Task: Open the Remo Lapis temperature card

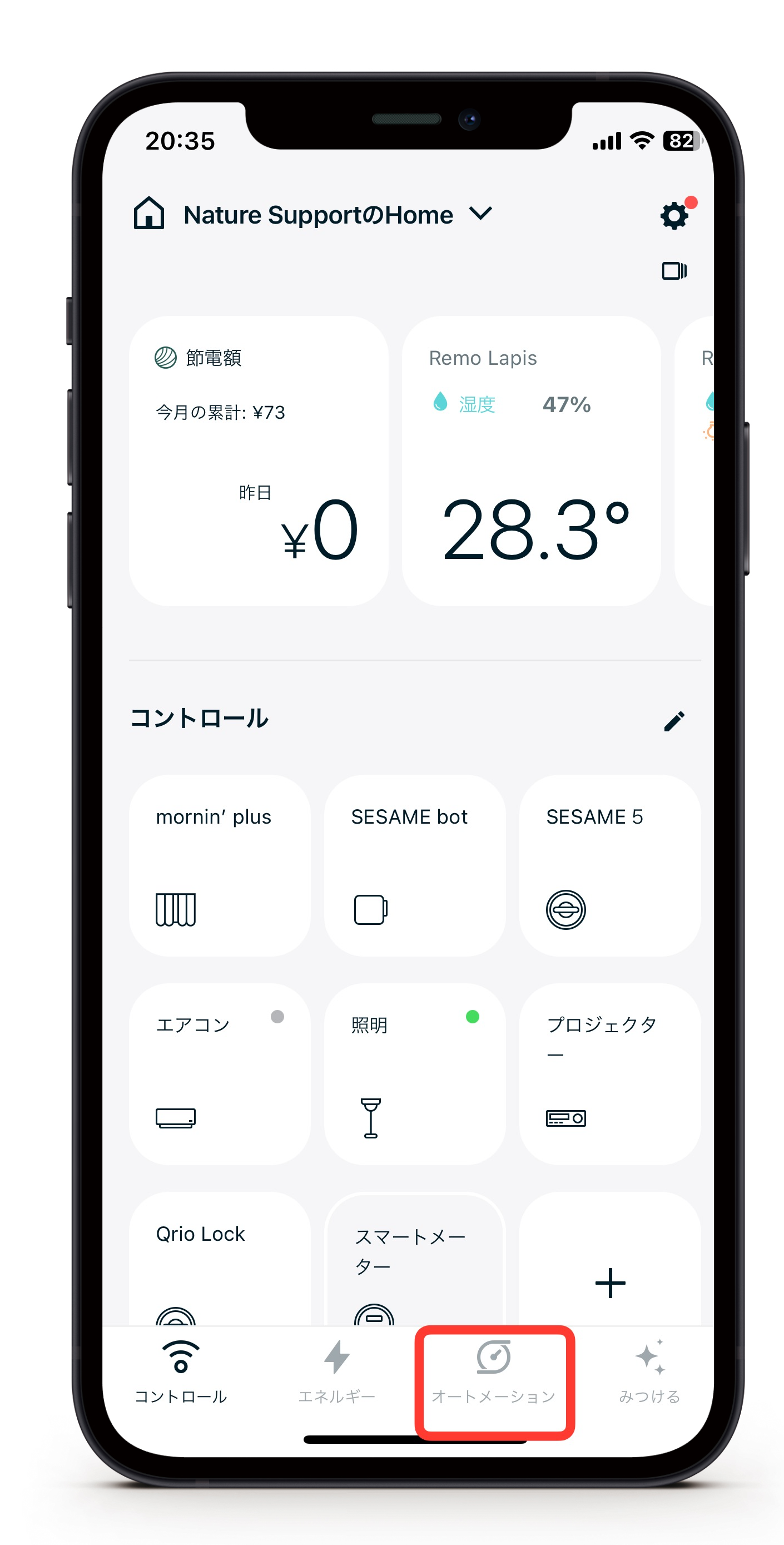Action: click(531, 460)
